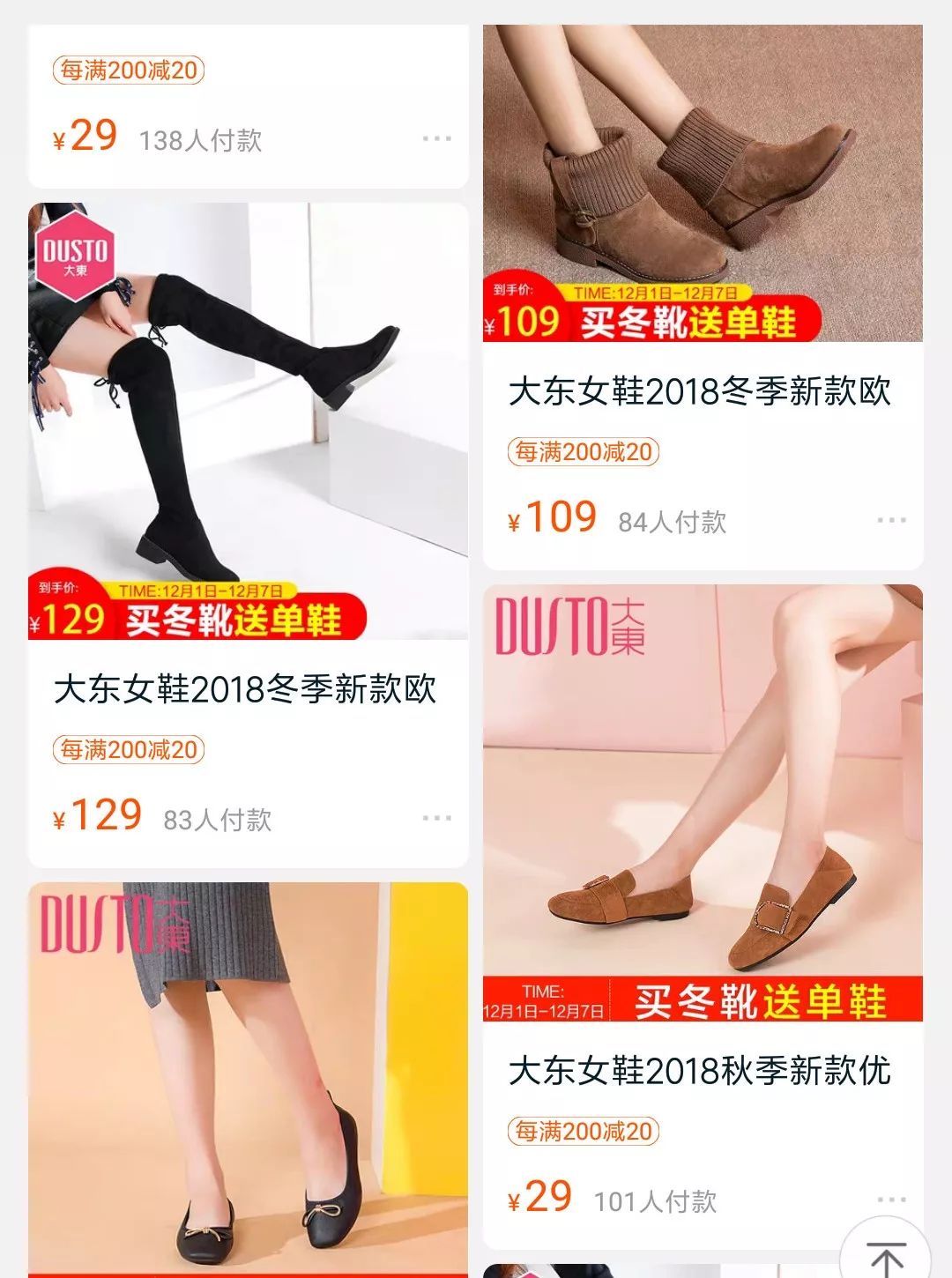
Task: Select the 每满200减20 coupon under ¥109
Action: click(583, 453)
